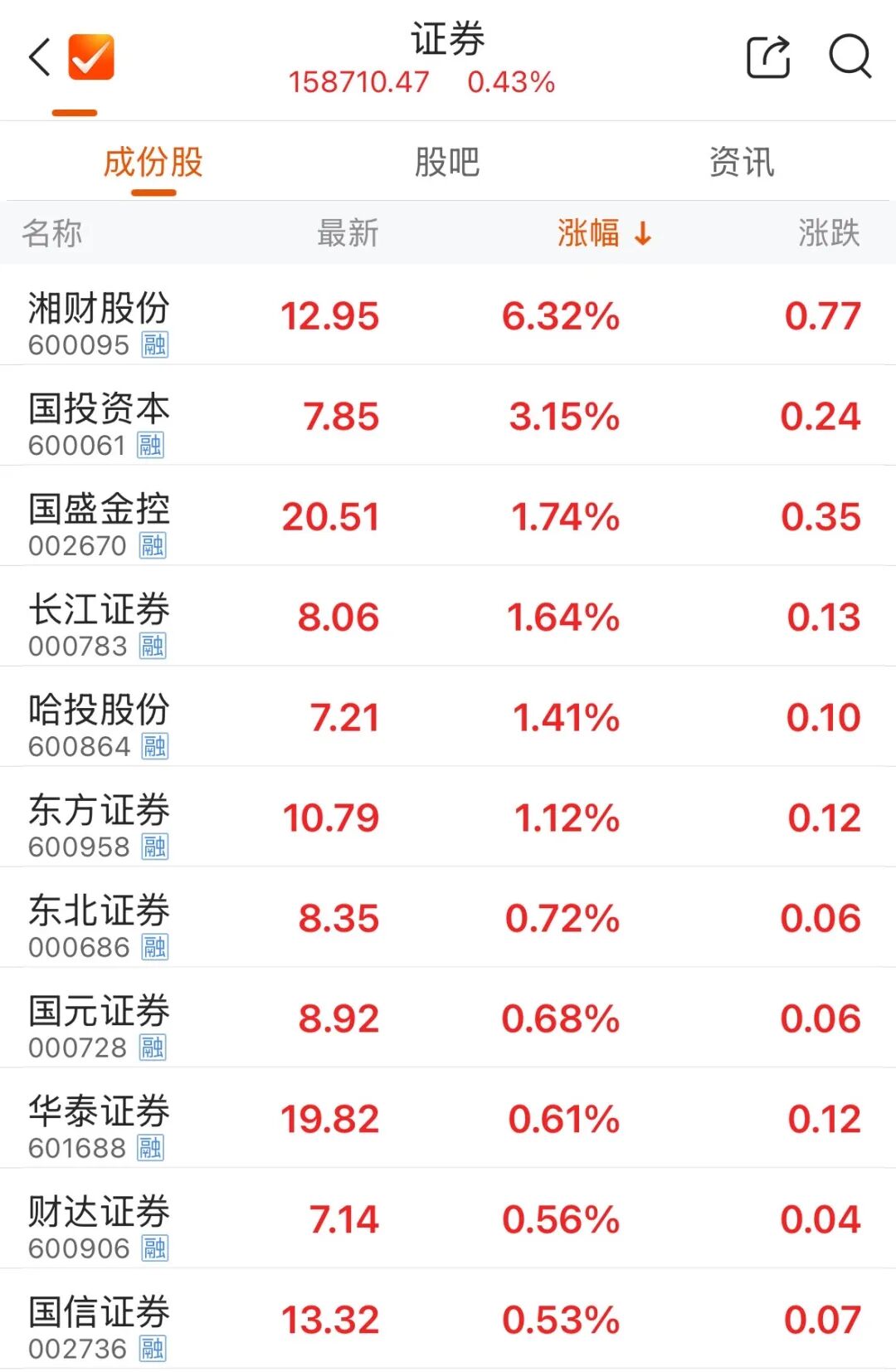Open 湘财股份 stock details
The width and height of the screenshot is (896, 1372).
[x=100, y=309]
